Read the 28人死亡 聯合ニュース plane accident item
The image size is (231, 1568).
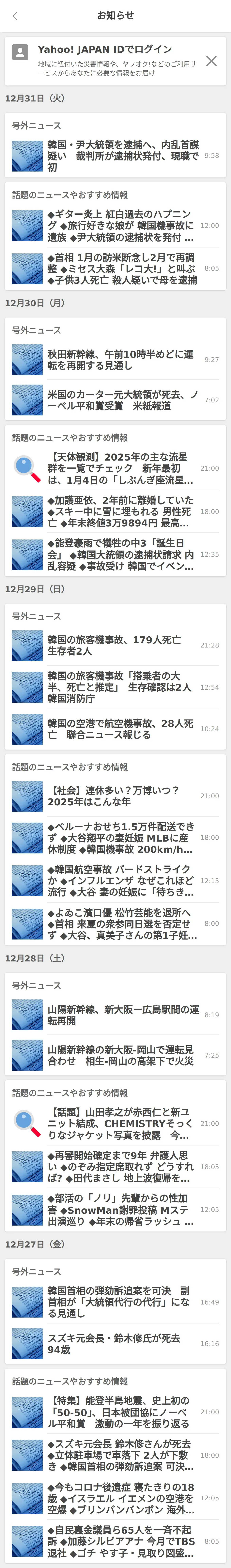tap(122, 729)
